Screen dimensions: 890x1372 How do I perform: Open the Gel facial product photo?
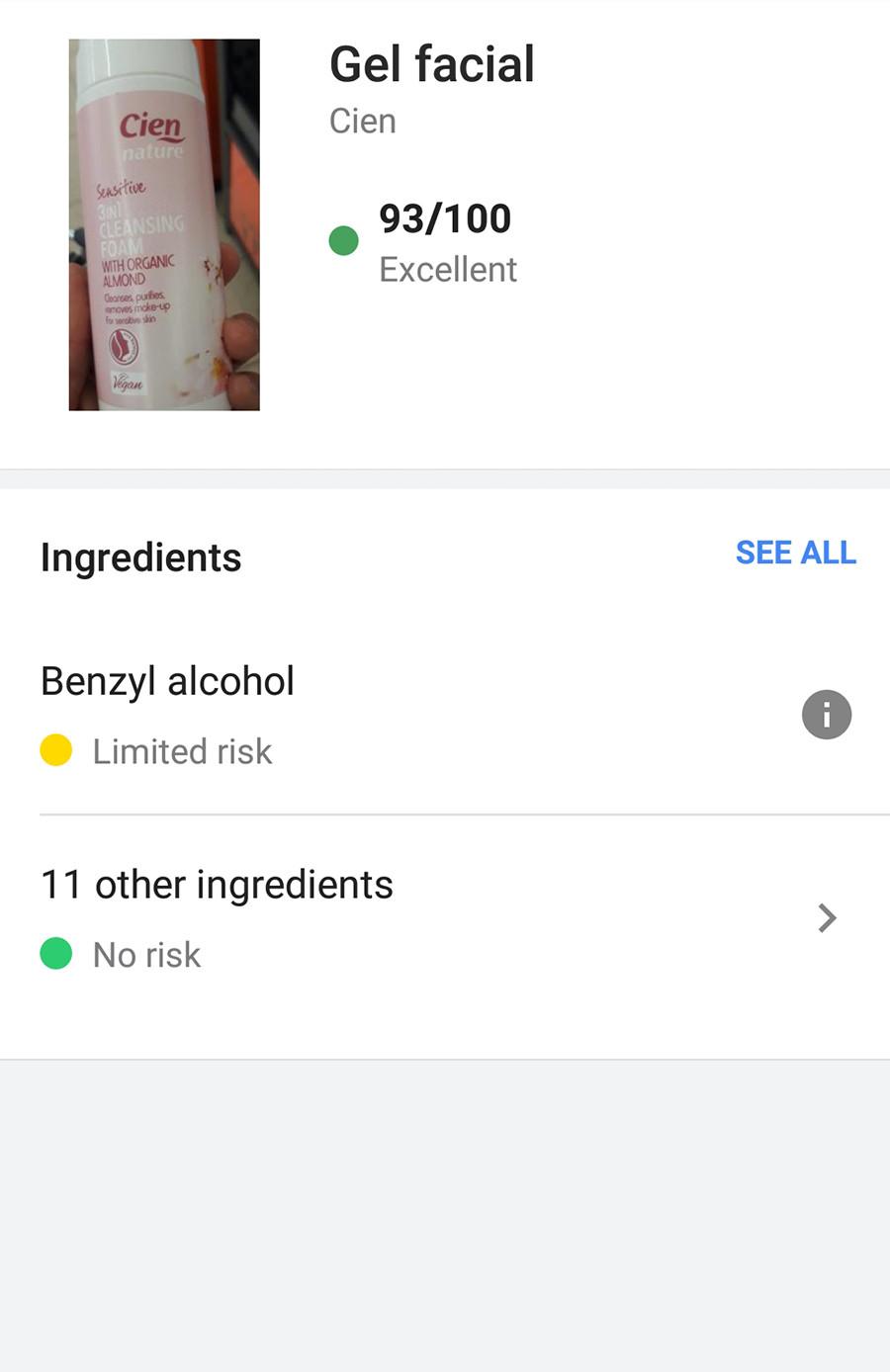coord(164,225)
